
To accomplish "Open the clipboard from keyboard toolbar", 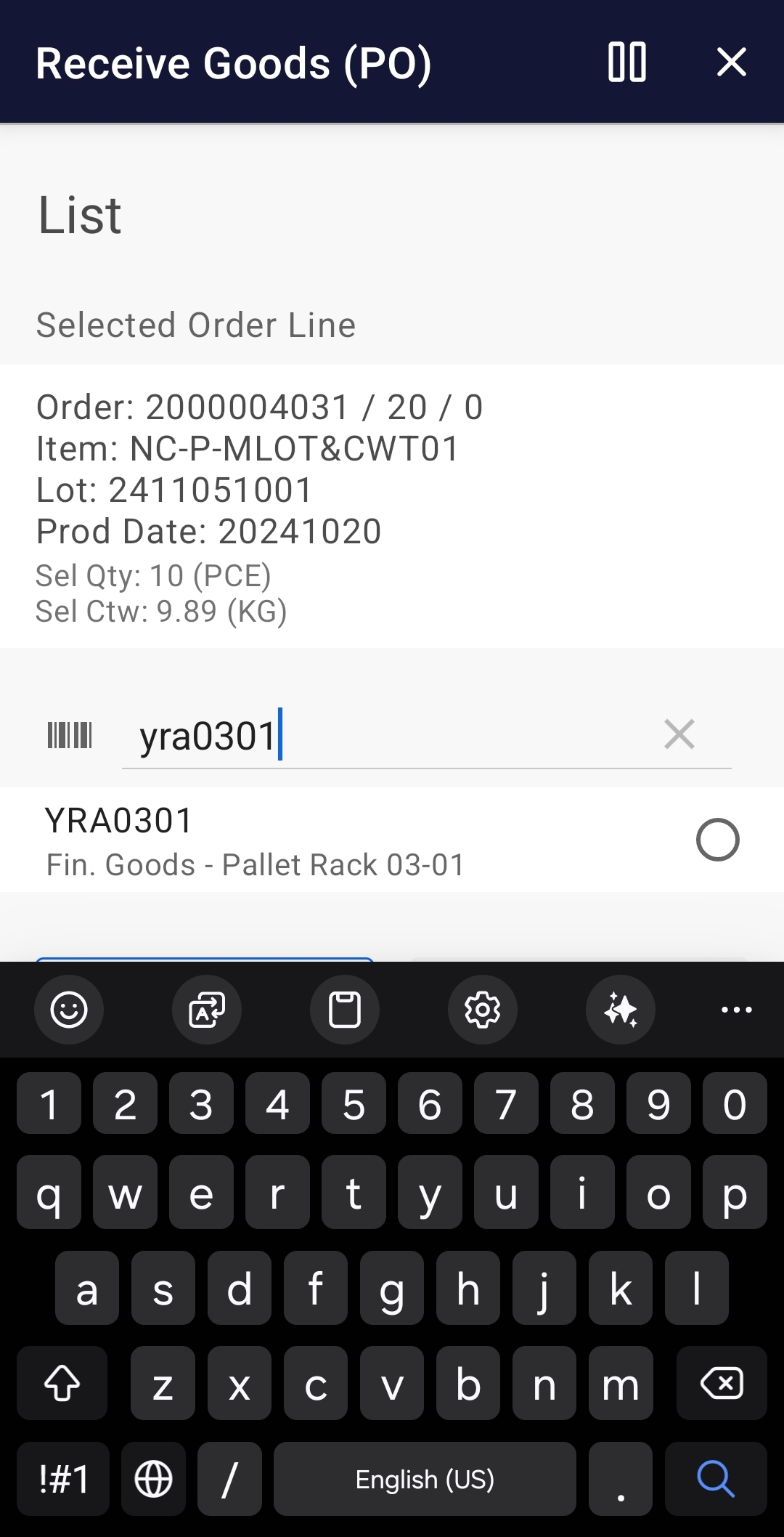I will [344, 1010].
